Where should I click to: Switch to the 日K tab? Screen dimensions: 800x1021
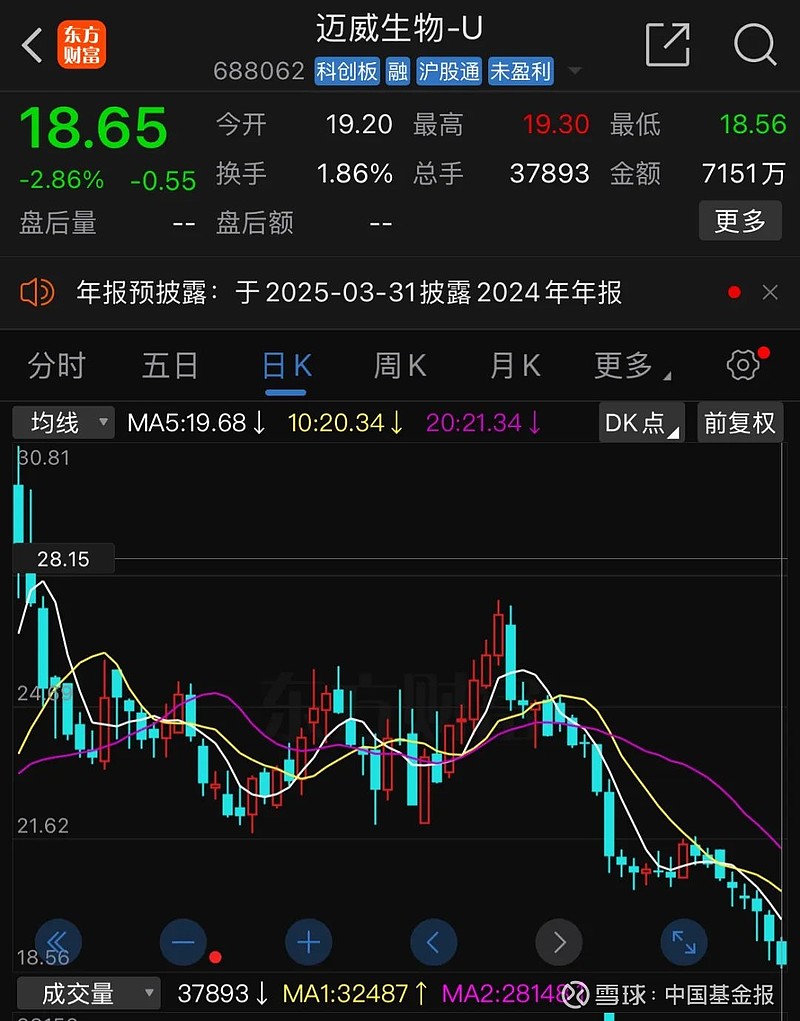[x=286, y=365]
